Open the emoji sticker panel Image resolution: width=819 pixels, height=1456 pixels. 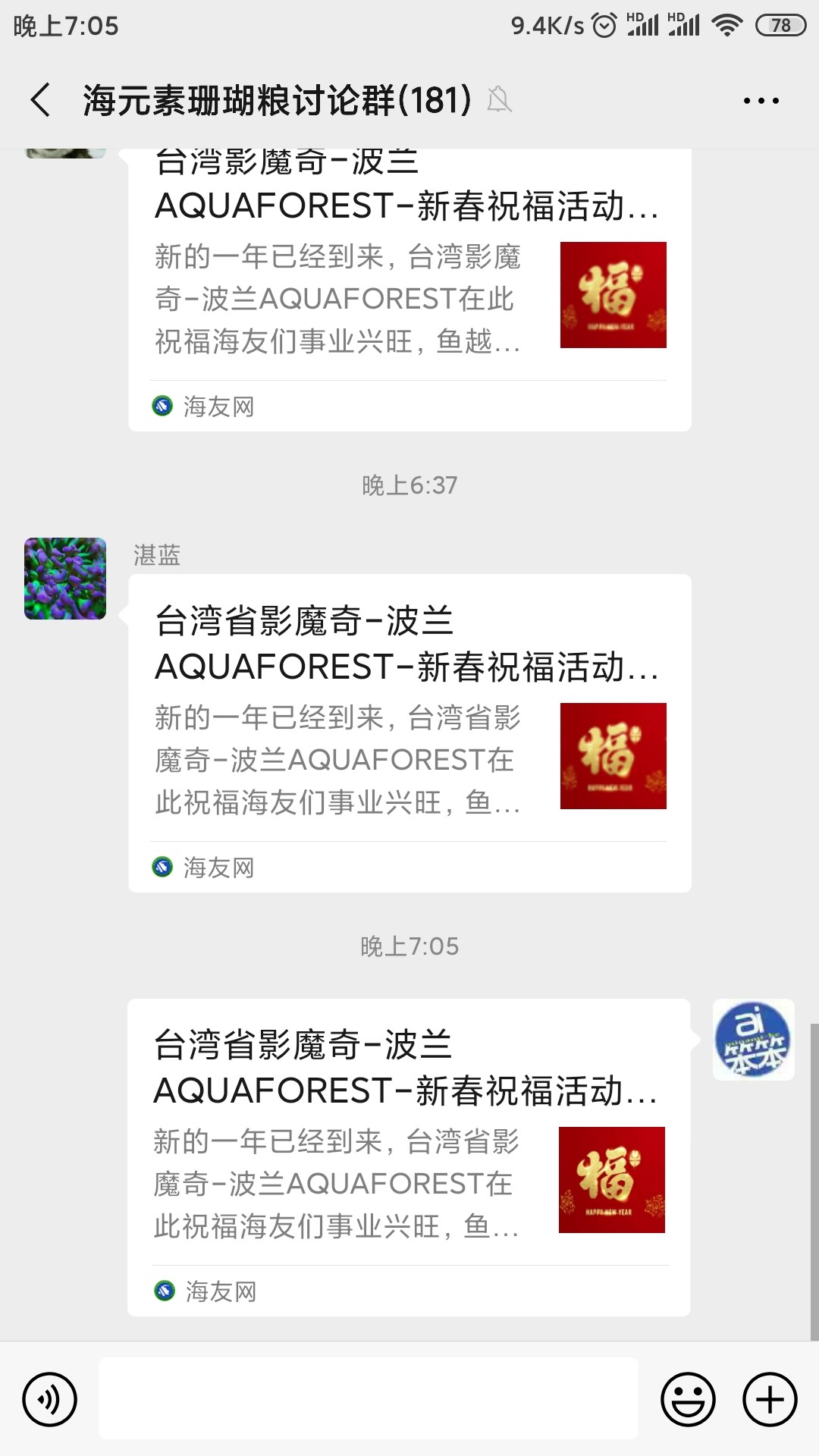pos(688,1399)
